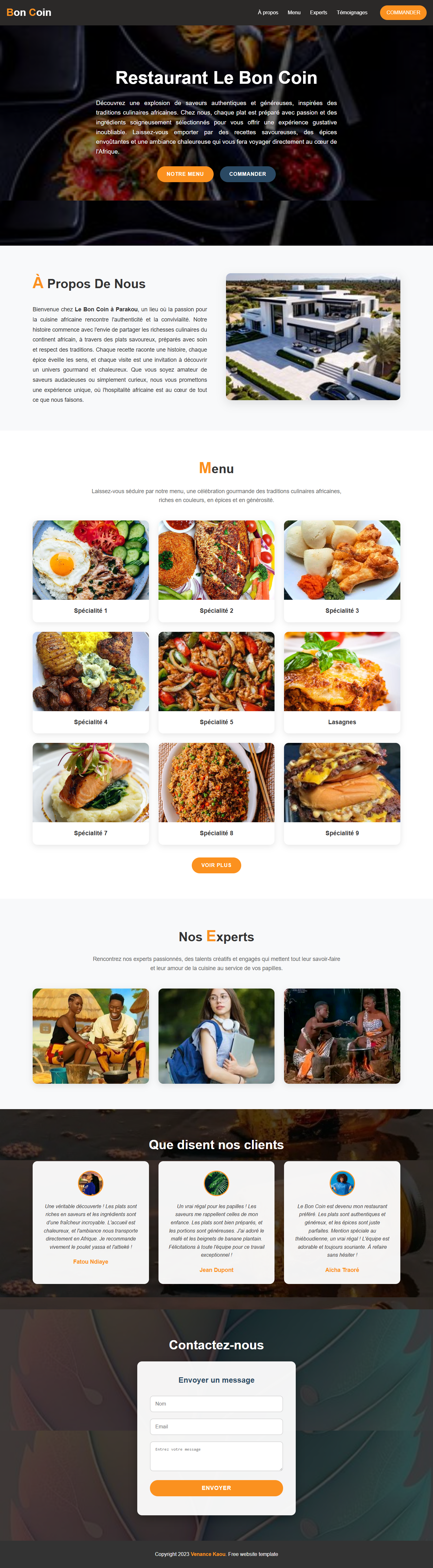This screenshot has height=1568, width=433.
Task: Go to Menu in the top navigation
Action: (x=294, y=12)
